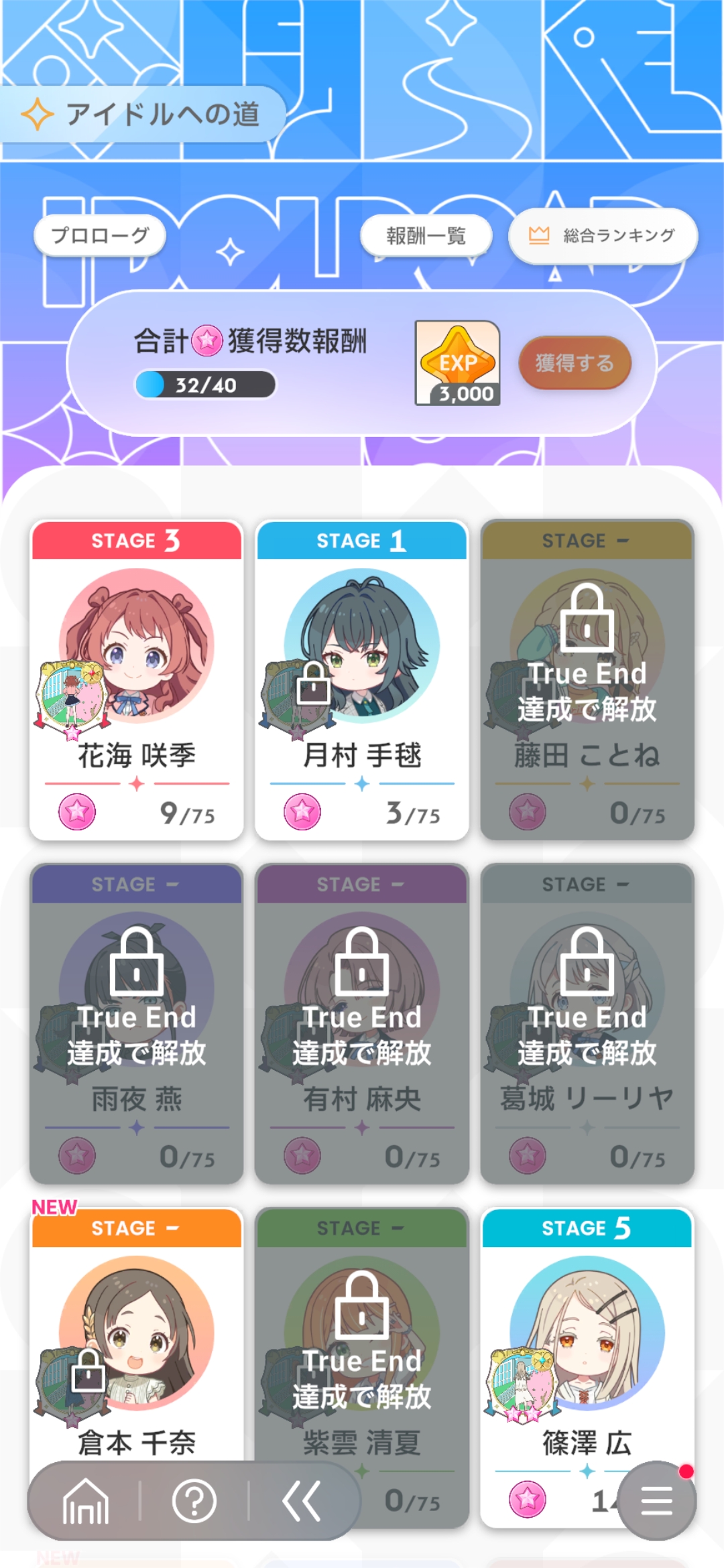724x1568 pixels.
Task: Open 総合ランキング overall ranking
Action: (x=603, y=236)
